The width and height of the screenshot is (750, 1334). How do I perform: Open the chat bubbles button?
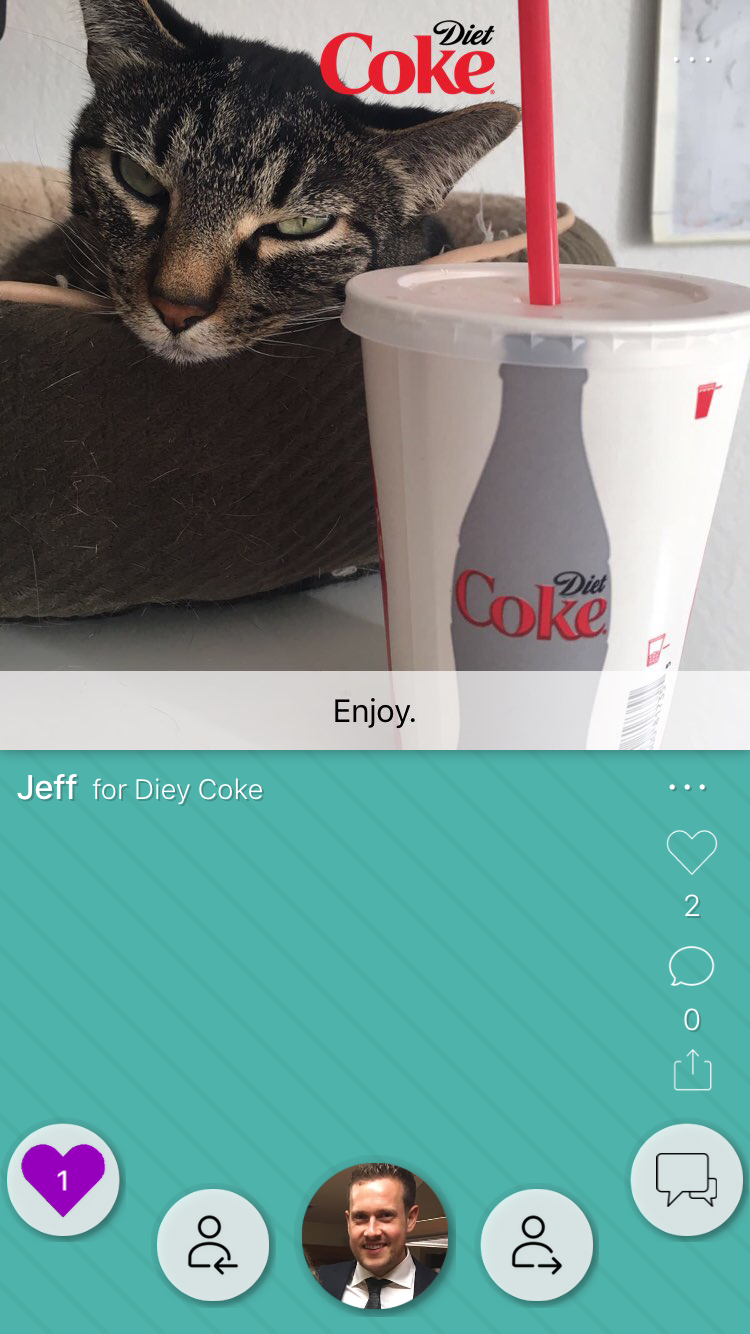(686, 1180)
